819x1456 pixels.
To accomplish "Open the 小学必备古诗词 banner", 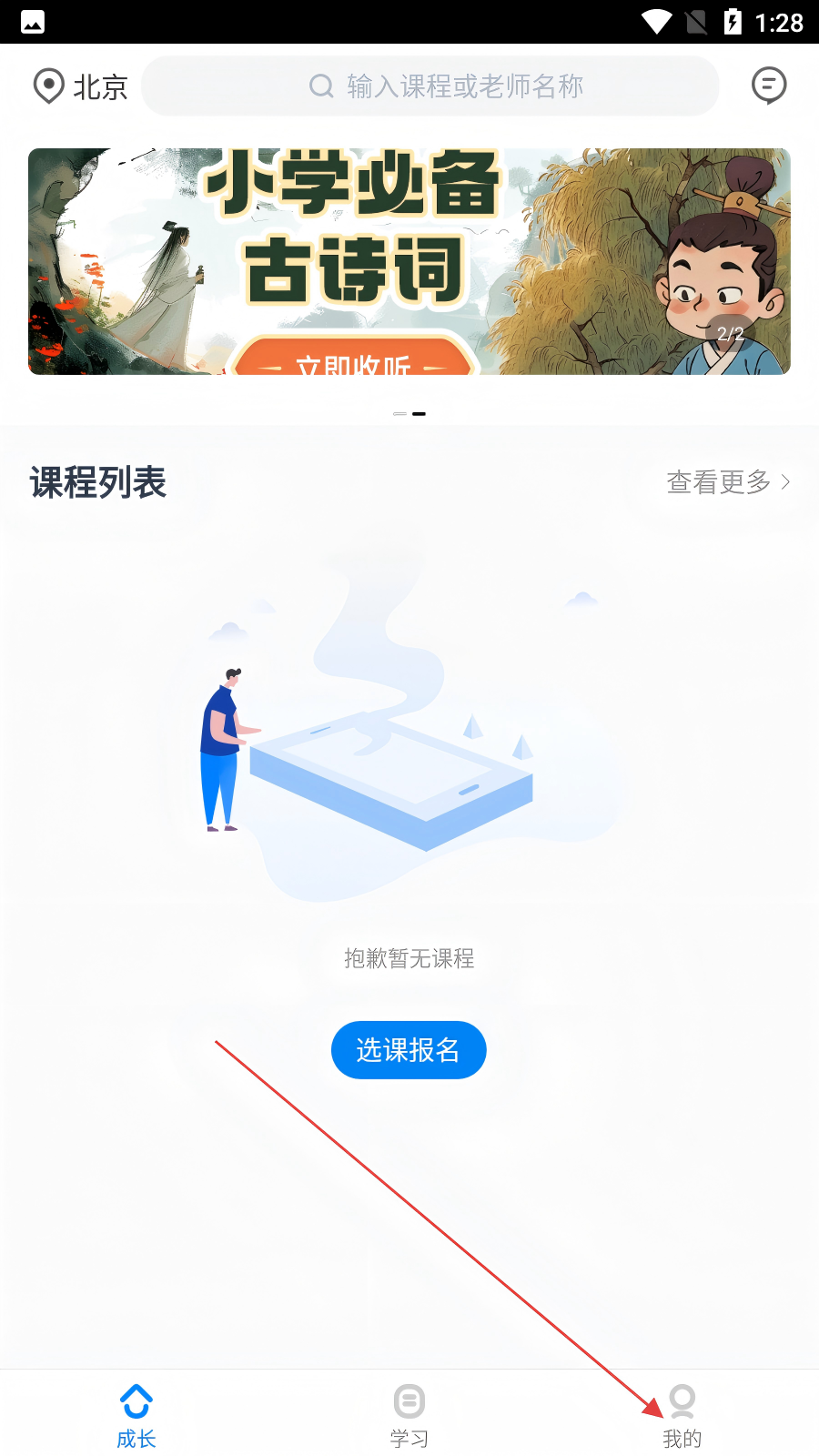I will [409, 261].
